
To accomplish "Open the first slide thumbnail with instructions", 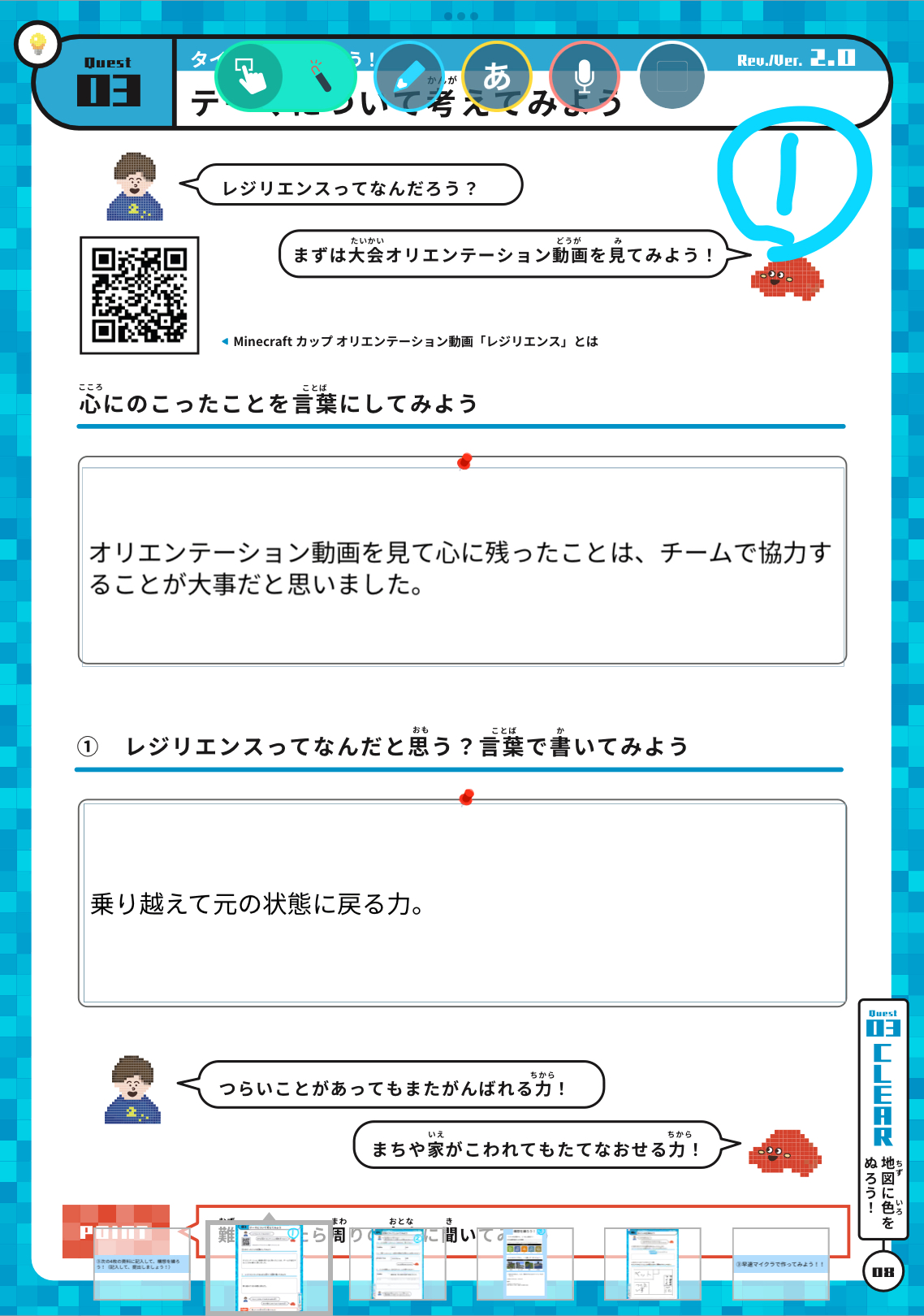I will pyautogui.click(x=141, y=1264).
